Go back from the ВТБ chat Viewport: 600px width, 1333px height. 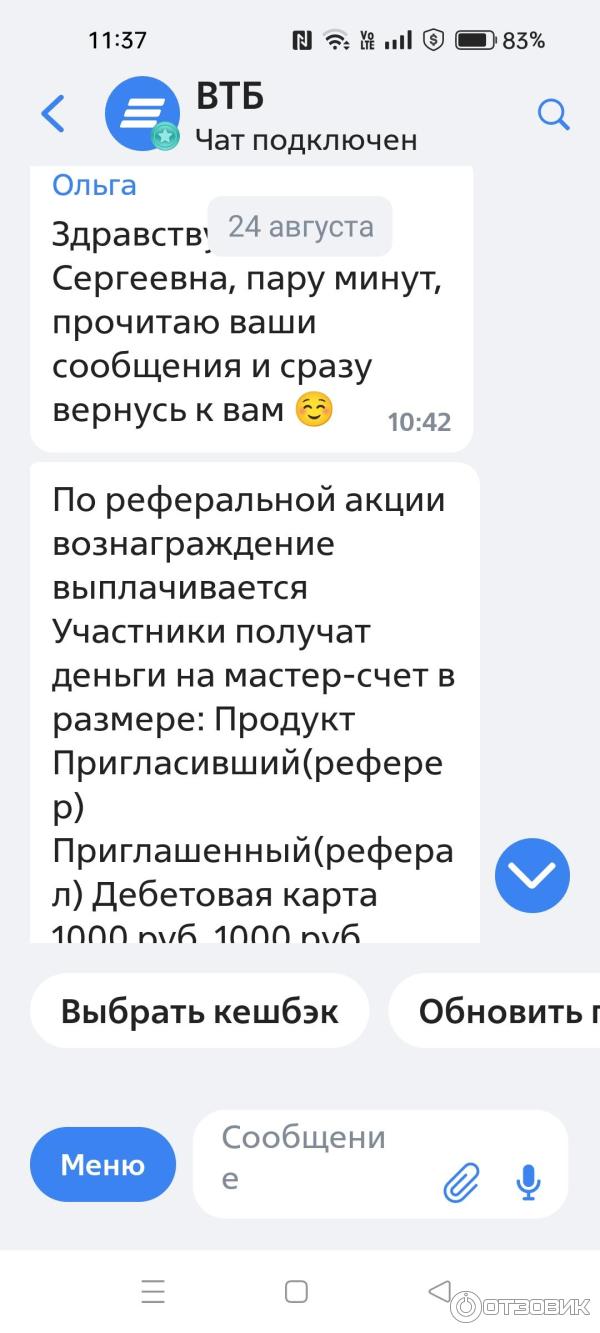coord(53,114)
